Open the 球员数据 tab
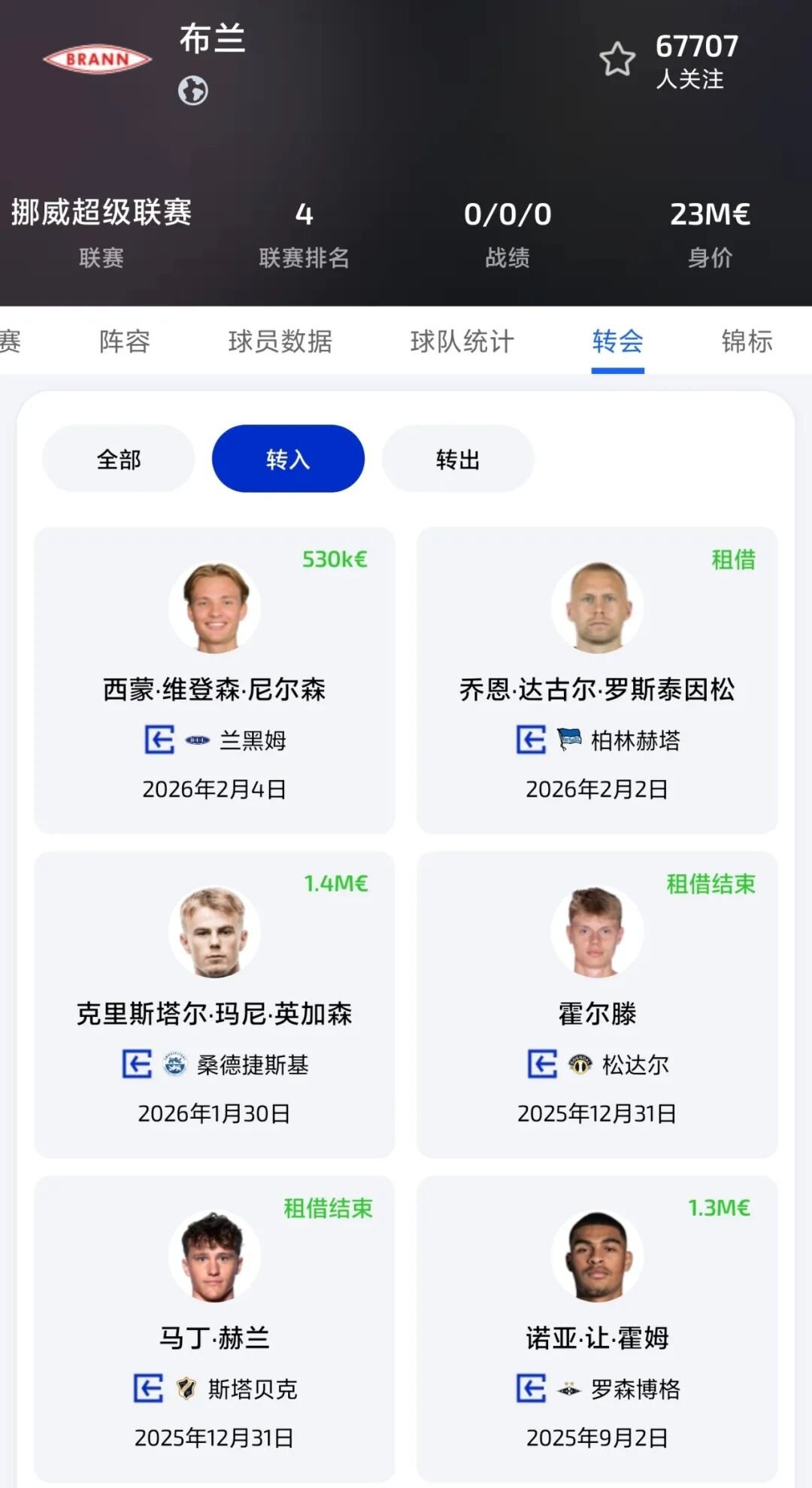 coord(280,342)
